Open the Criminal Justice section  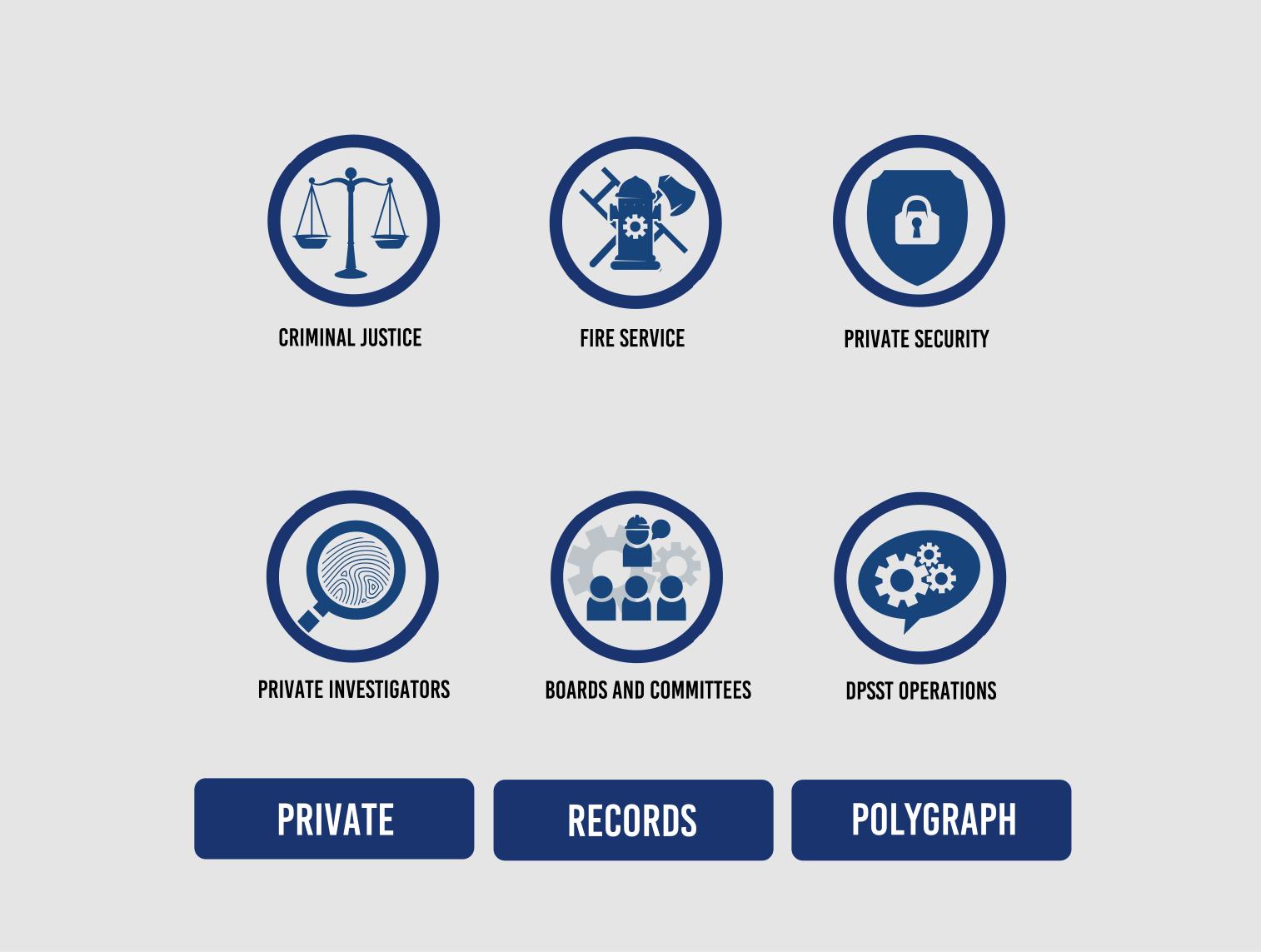point(353,222)
